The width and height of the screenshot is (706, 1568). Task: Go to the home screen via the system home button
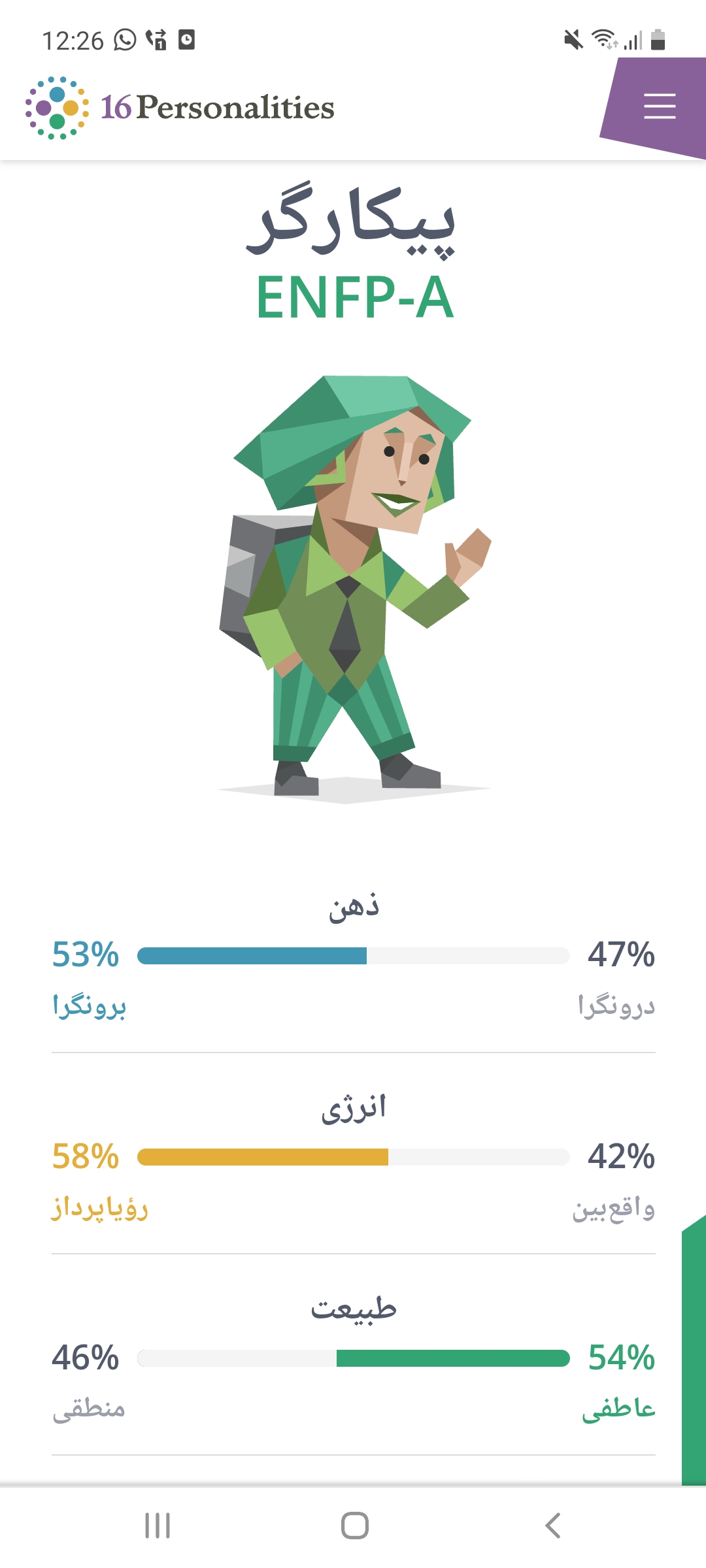354,1526
